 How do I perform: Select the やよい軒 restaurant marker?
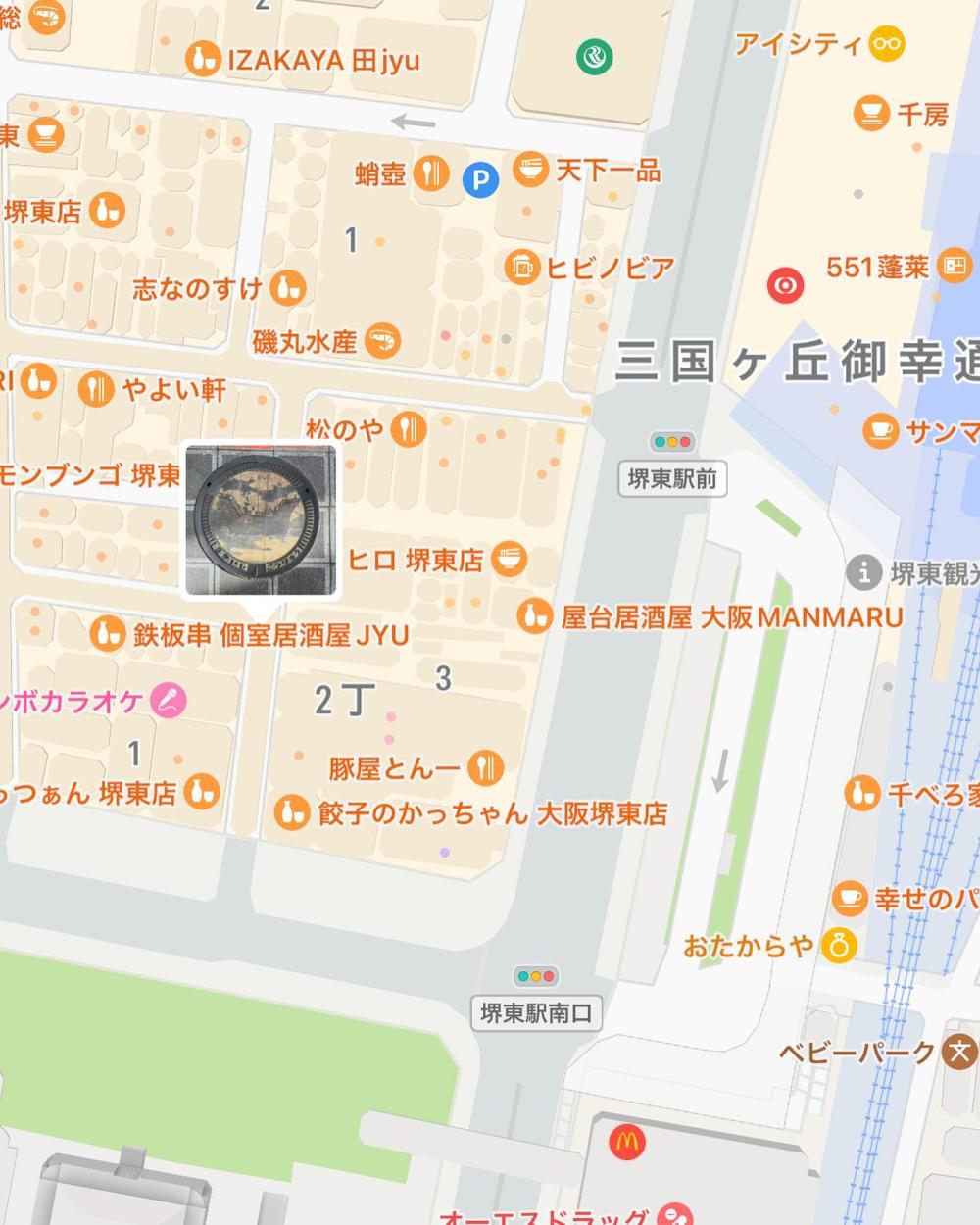pyautogui.click(x=96, y=389)
